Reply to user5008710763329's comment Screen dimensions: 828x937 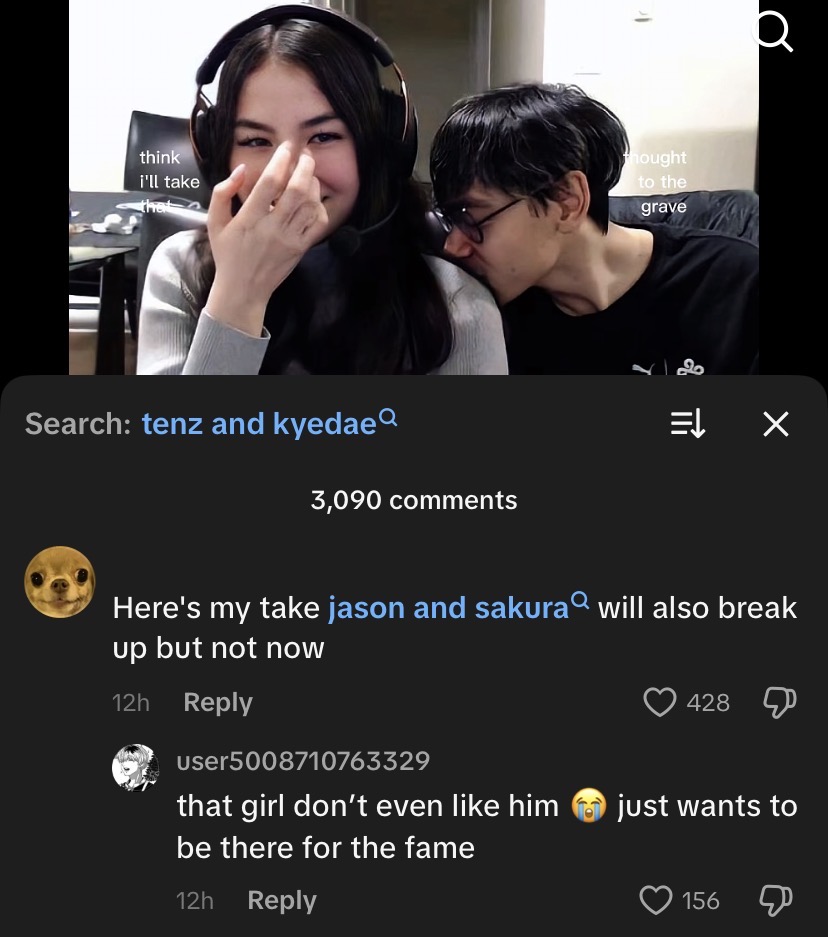(281, 901)
